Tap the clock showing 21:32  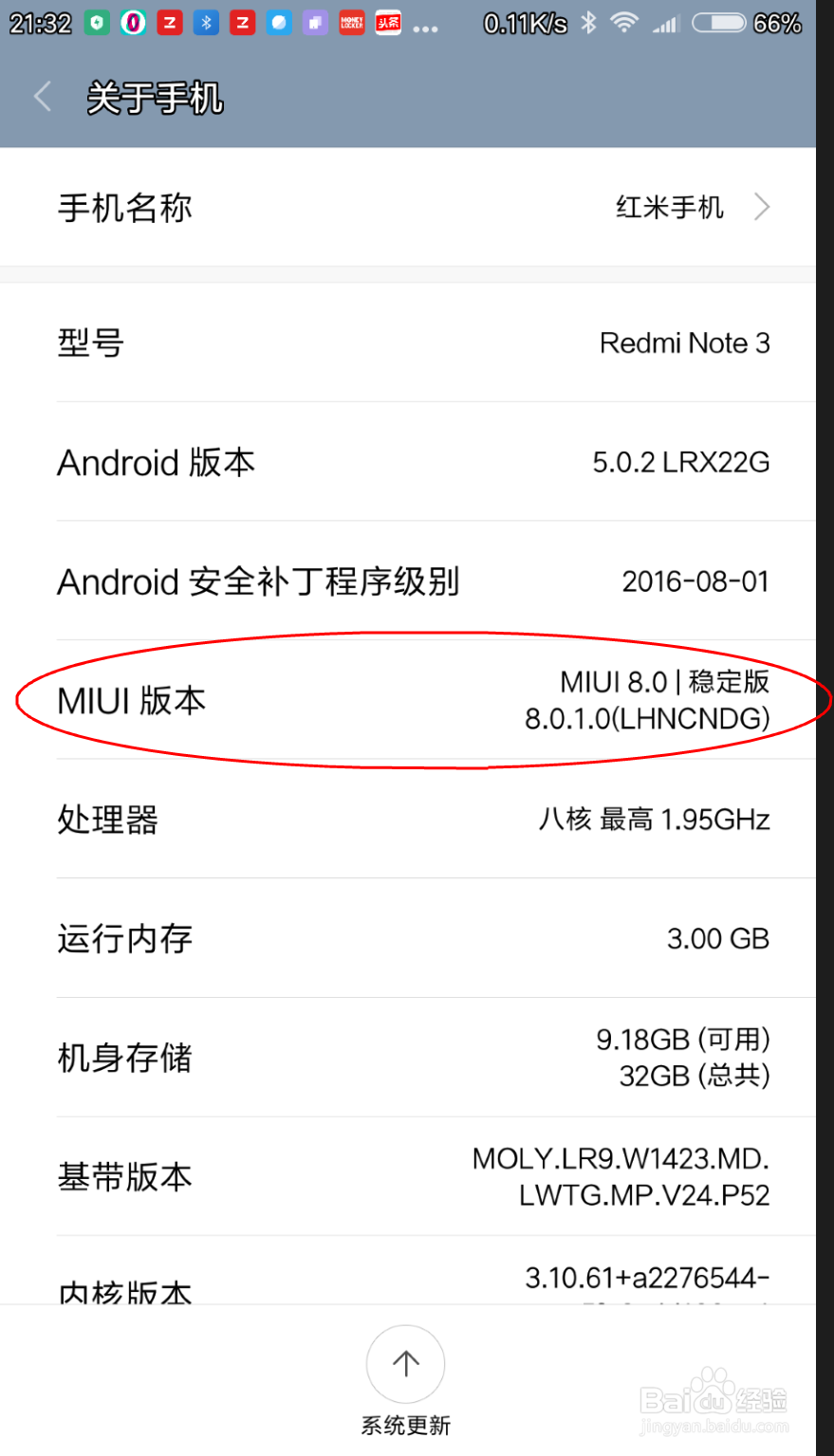[43, 21]
